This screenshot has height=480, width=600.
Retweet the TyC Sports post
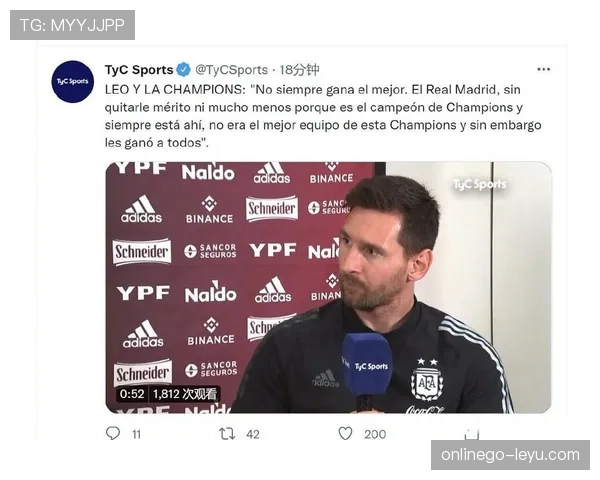227,434
